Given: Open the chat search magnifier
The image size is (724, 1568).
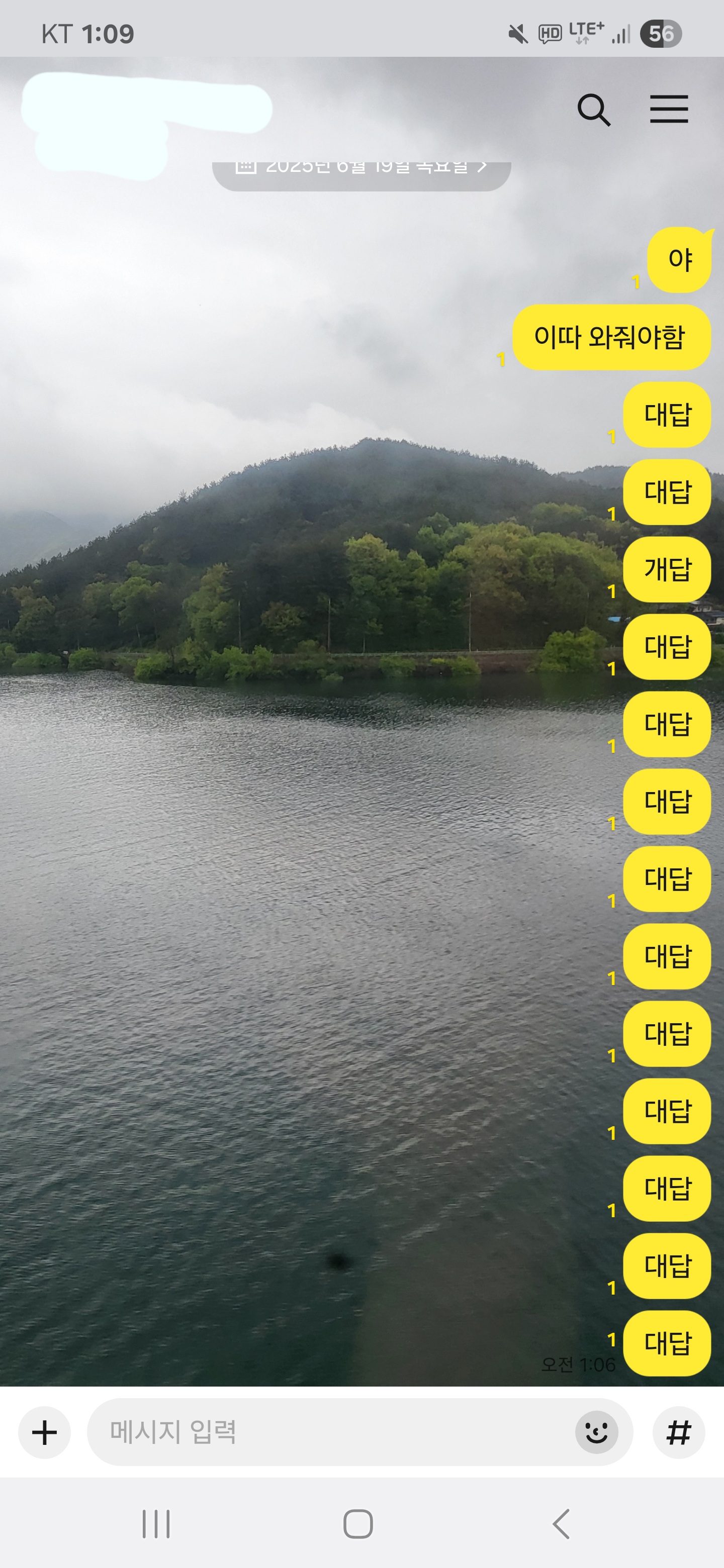Looking at the screenshot, I should click(594, 110).
